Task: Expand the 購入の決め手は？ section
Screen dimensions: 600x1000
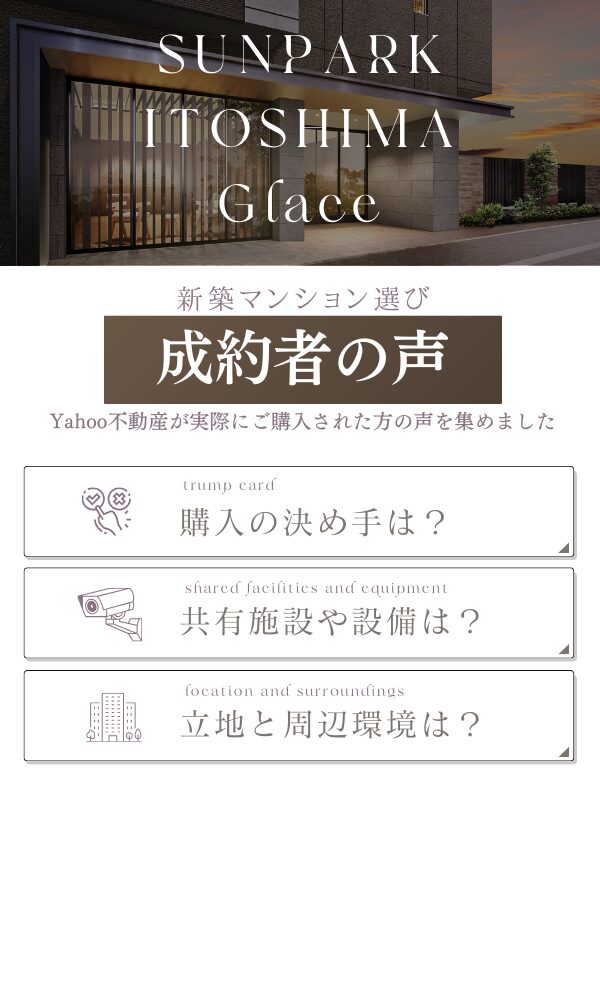Action: [298, 512]
